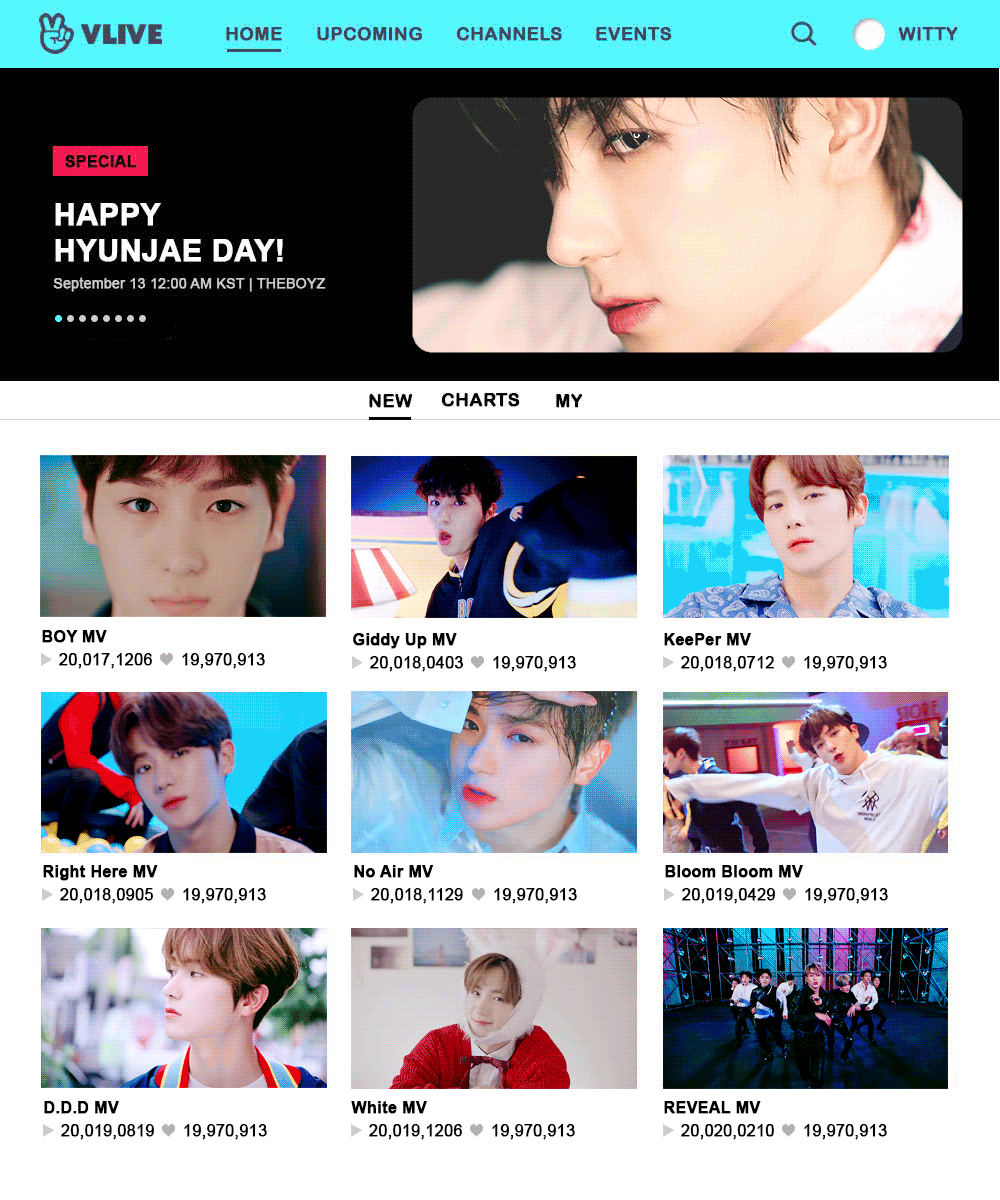Image resolution: width=1000 pixels, height=1200 pixels.
Task: Play the No Air MV video
Action: click(494, 772)
